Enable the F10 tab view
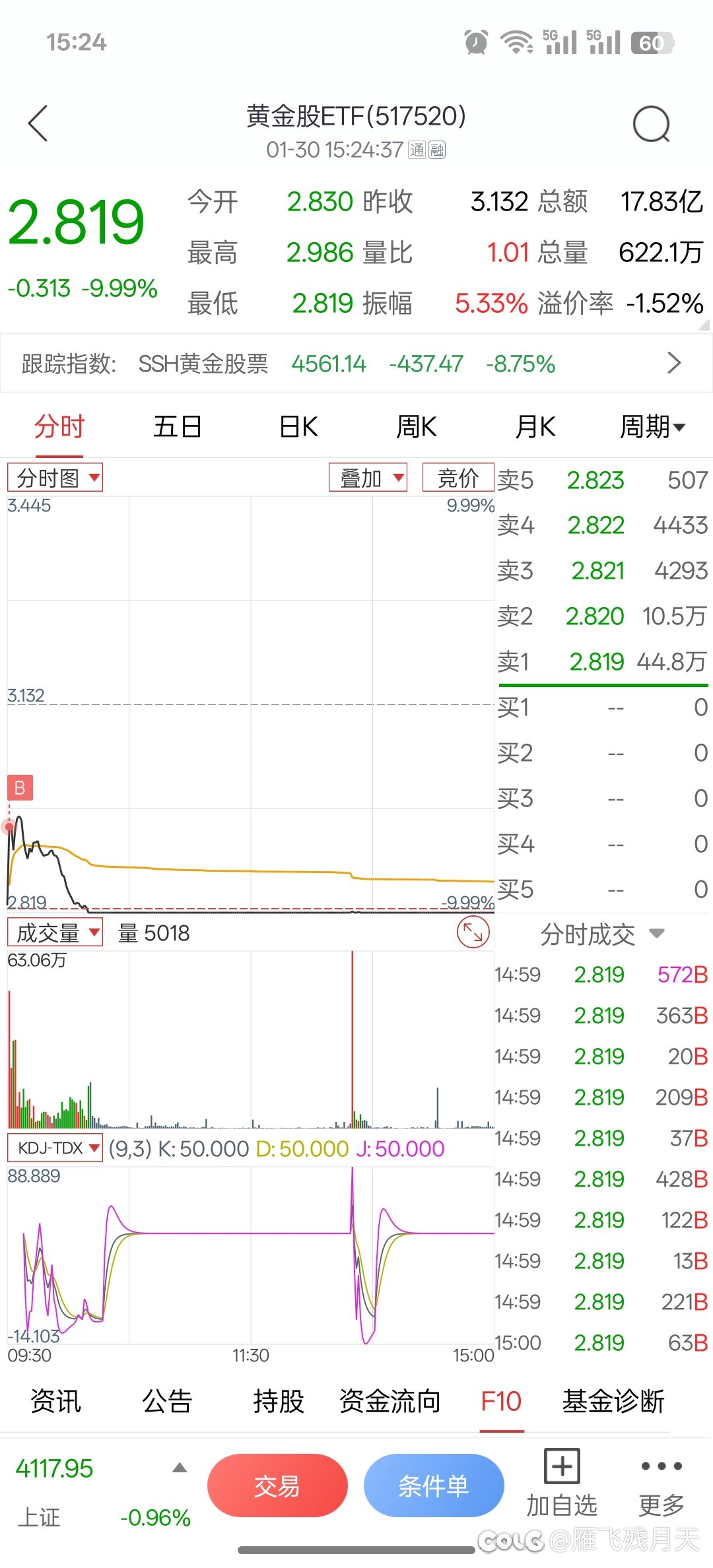 point(502,1401)
